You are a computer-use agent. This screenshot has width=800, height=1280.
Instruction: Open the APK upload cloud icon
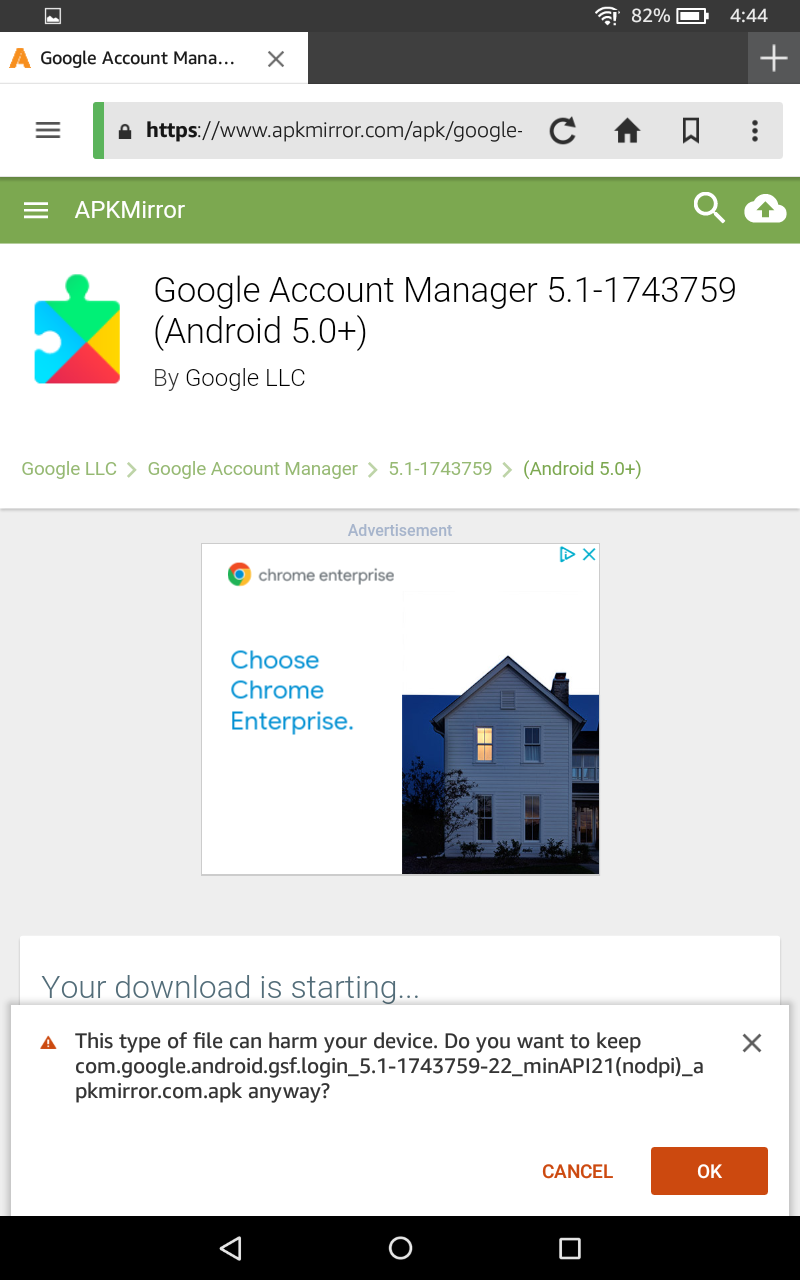(x=765, y=209)
